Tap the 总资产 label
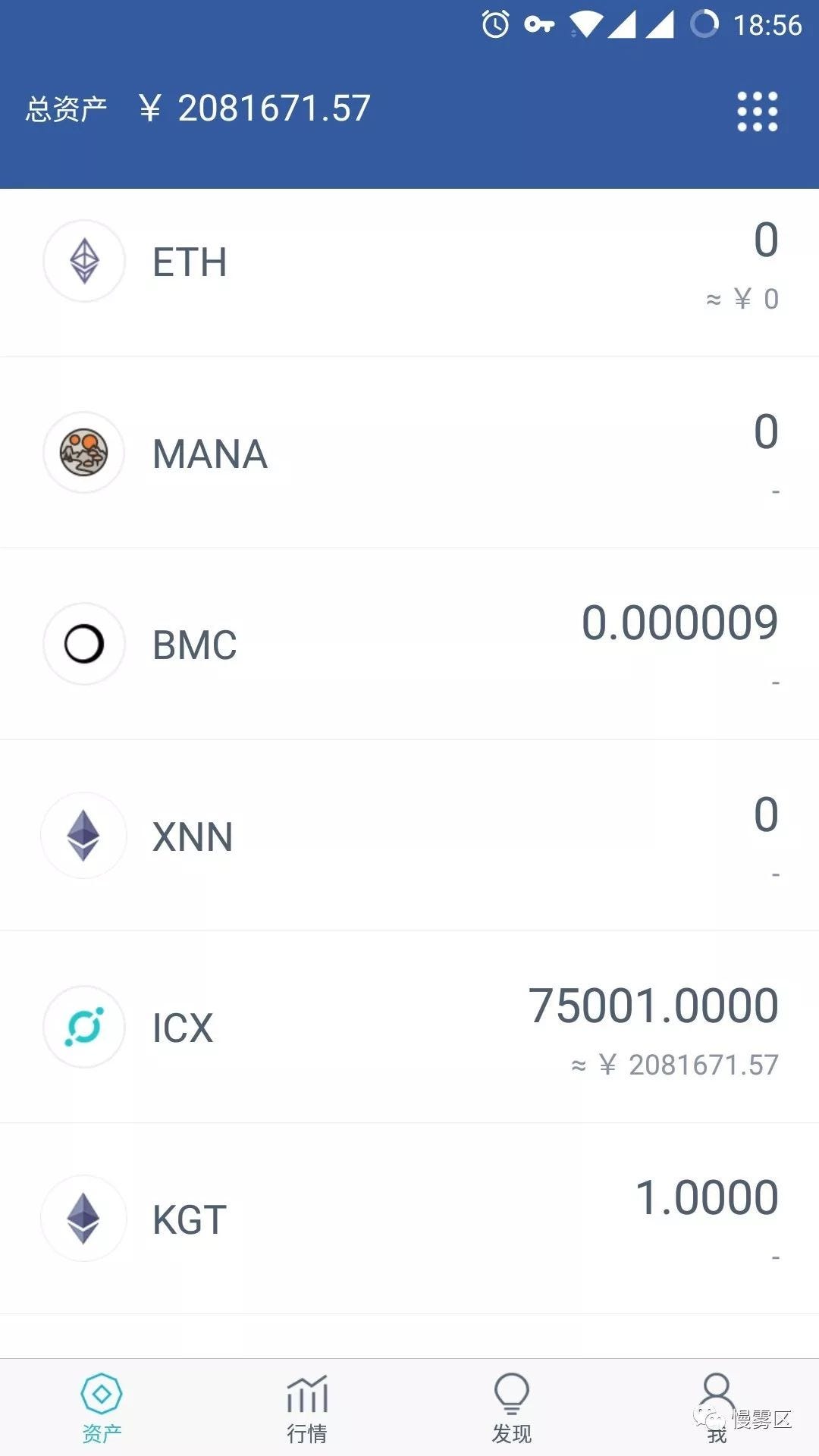This screenshot has height=1456, width=819. coord(68,108)
